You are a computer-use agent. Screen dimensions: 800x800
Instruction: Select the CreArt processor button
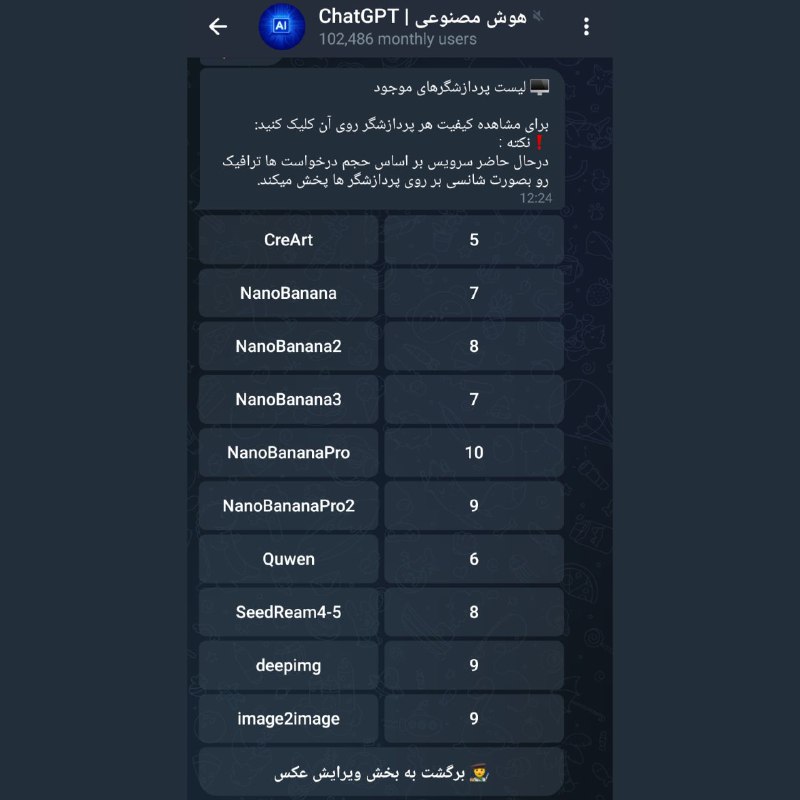coord(288,240)
